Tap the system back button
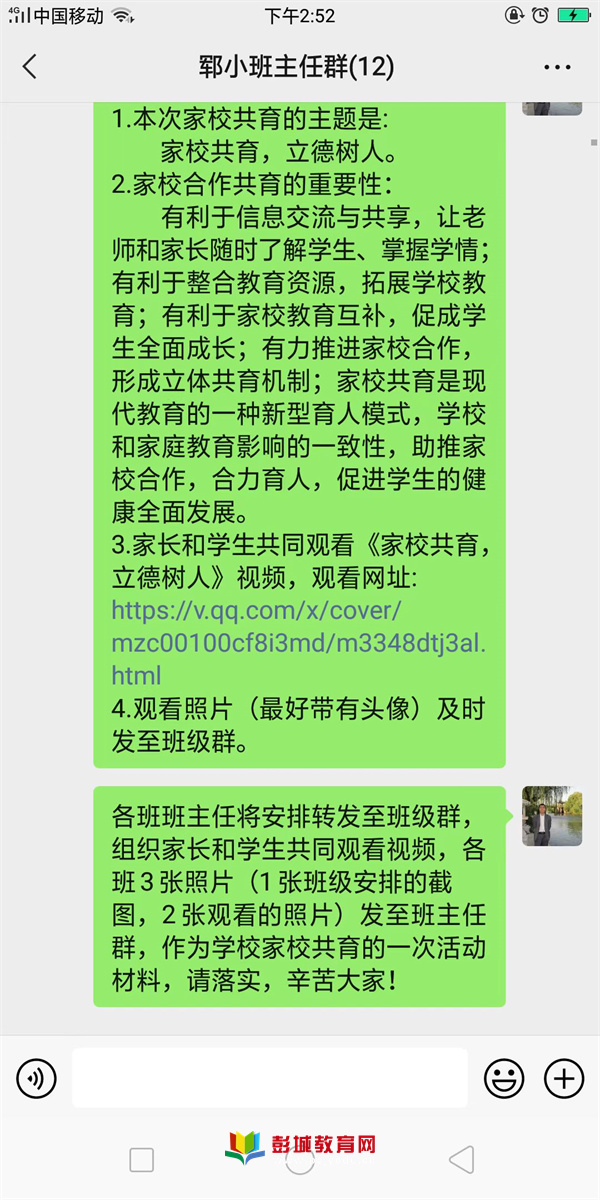The height and width of the screenshot is (1200, 600). 461,1160
